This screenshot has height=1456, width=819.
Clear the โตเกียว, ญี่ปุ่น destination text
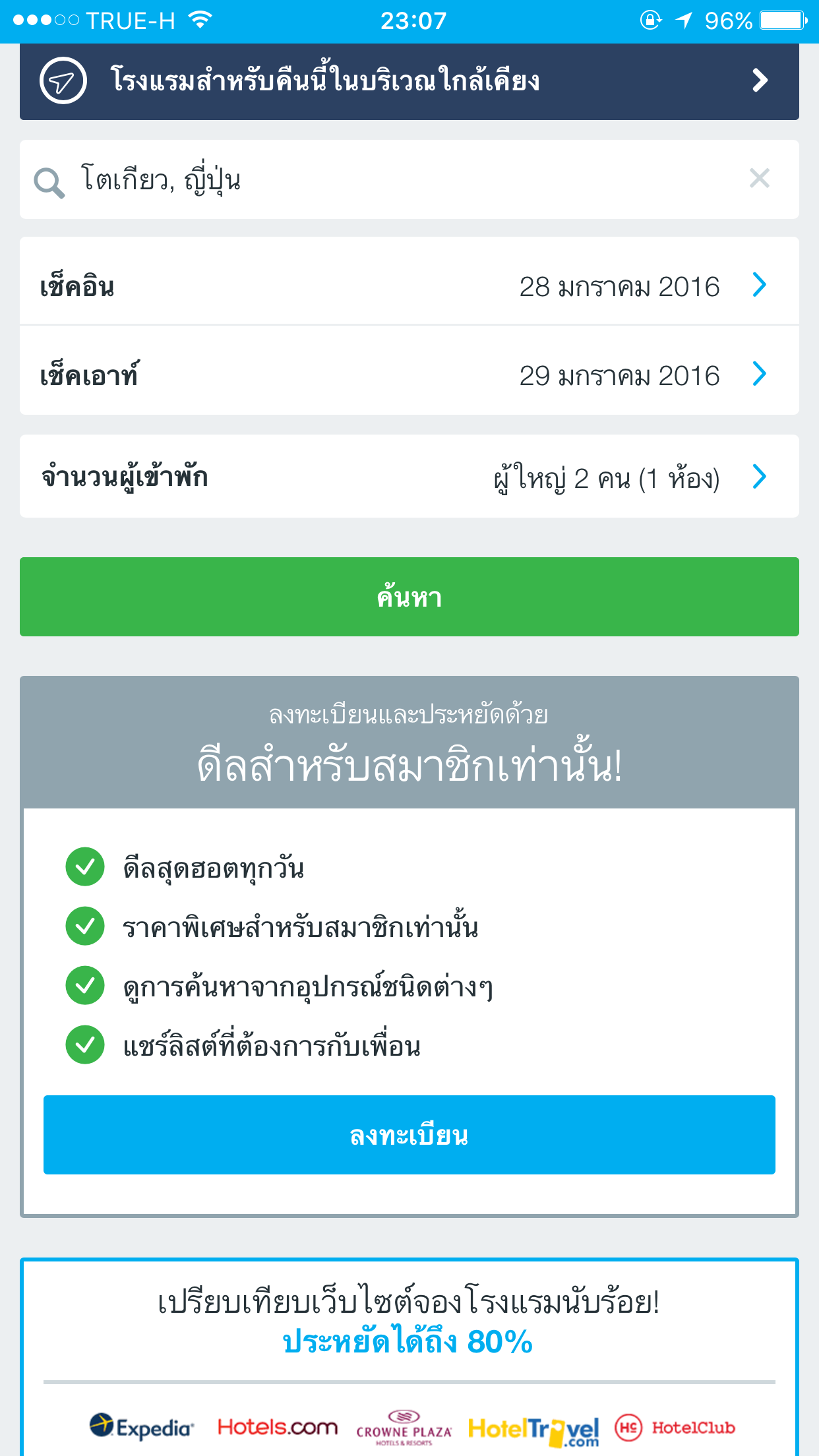760,178
